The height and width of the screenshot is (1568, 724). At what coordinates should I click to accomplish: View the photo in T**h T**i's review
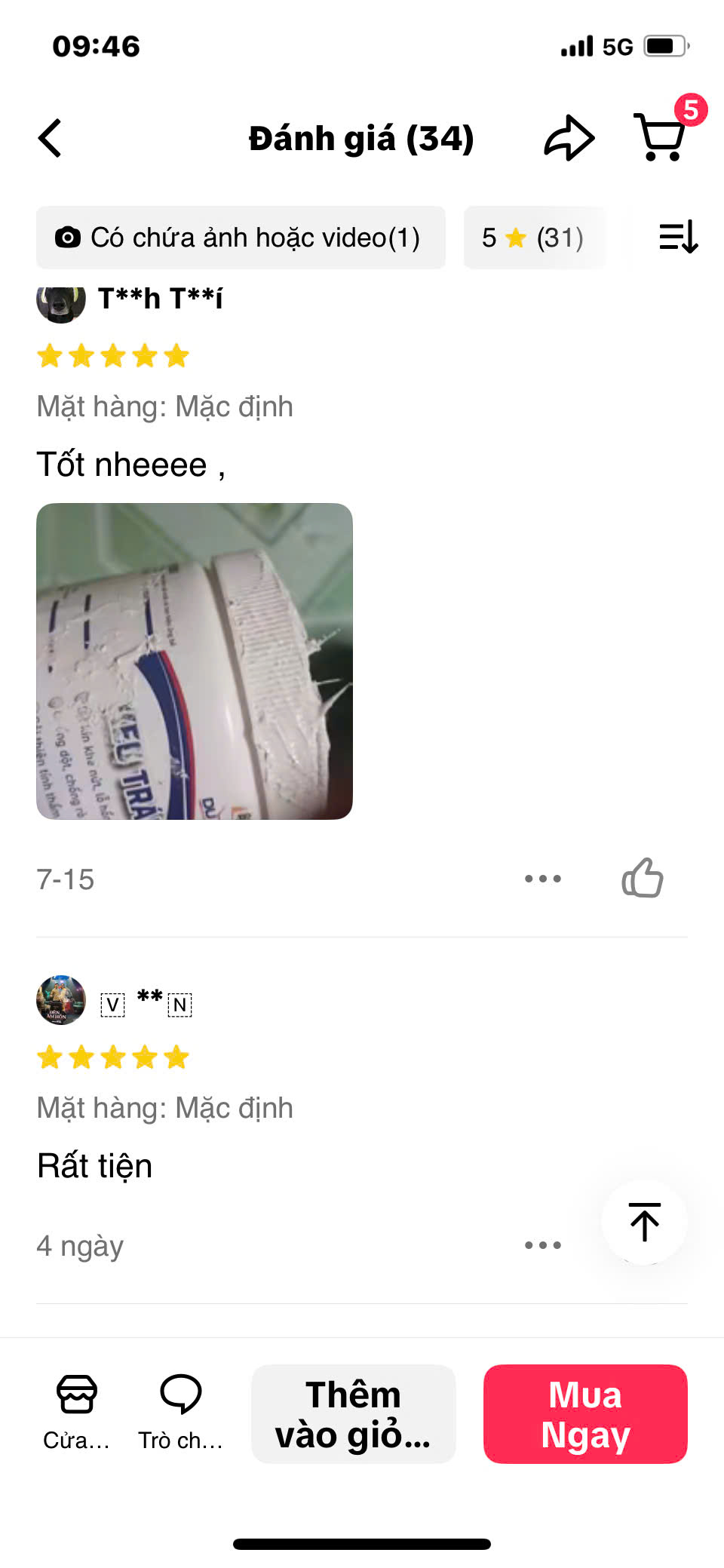195,661
